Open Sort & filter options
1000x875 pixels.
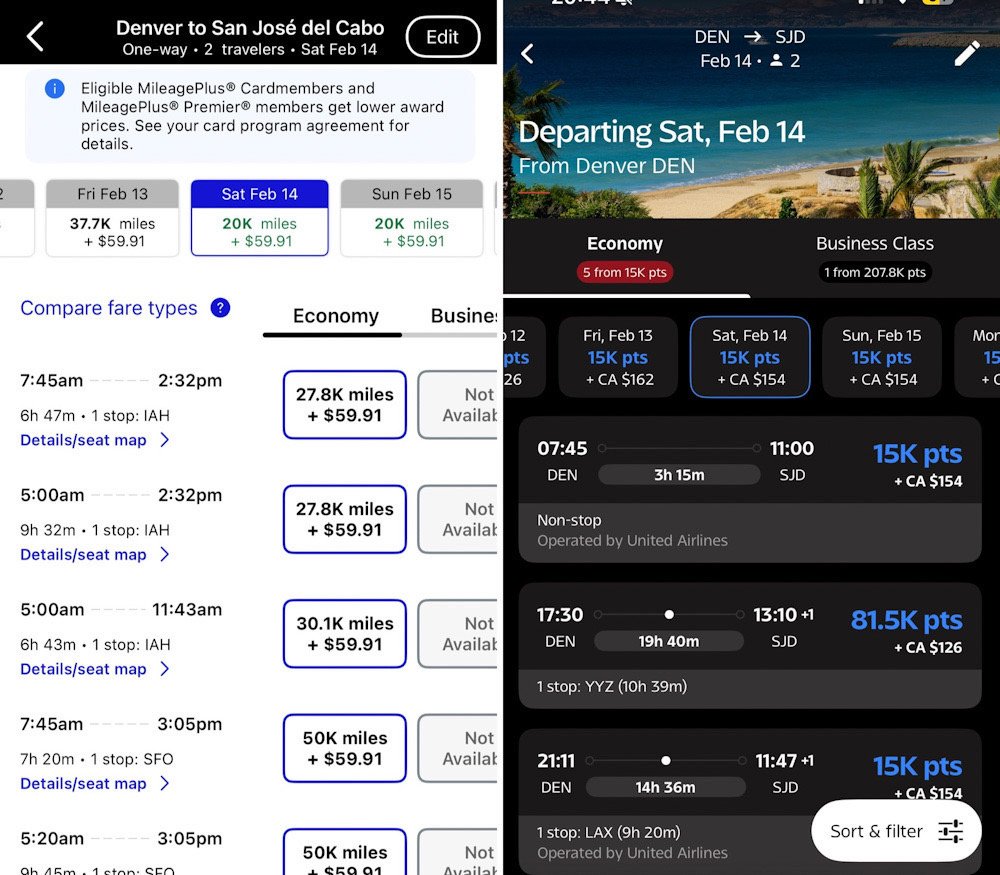896,831
